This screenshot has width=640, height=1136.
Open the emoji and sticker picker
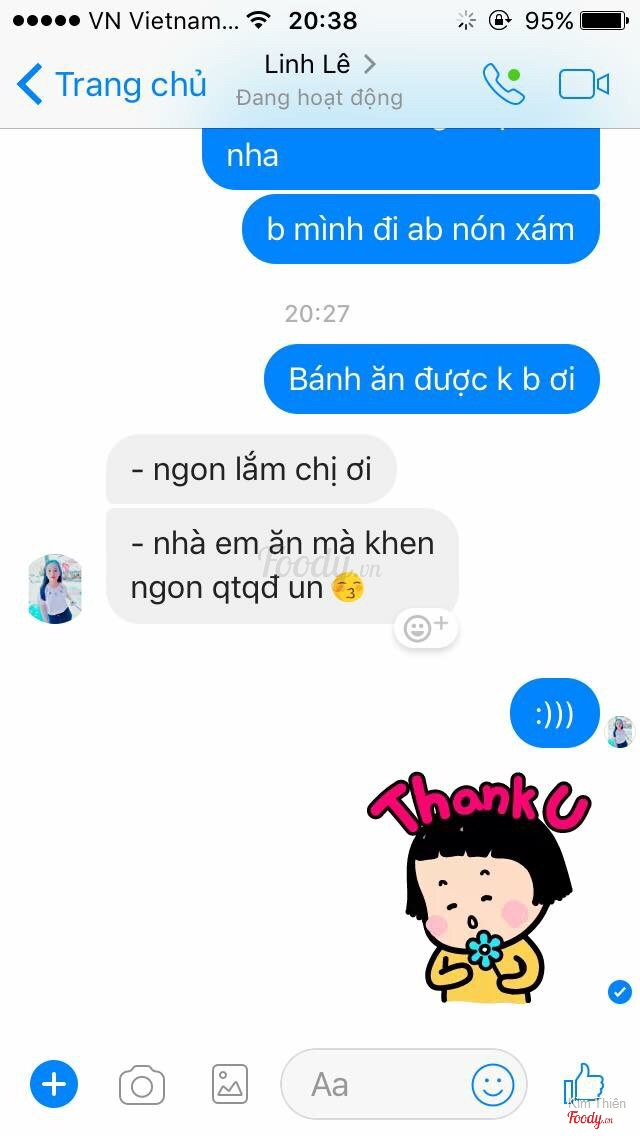492,1084
